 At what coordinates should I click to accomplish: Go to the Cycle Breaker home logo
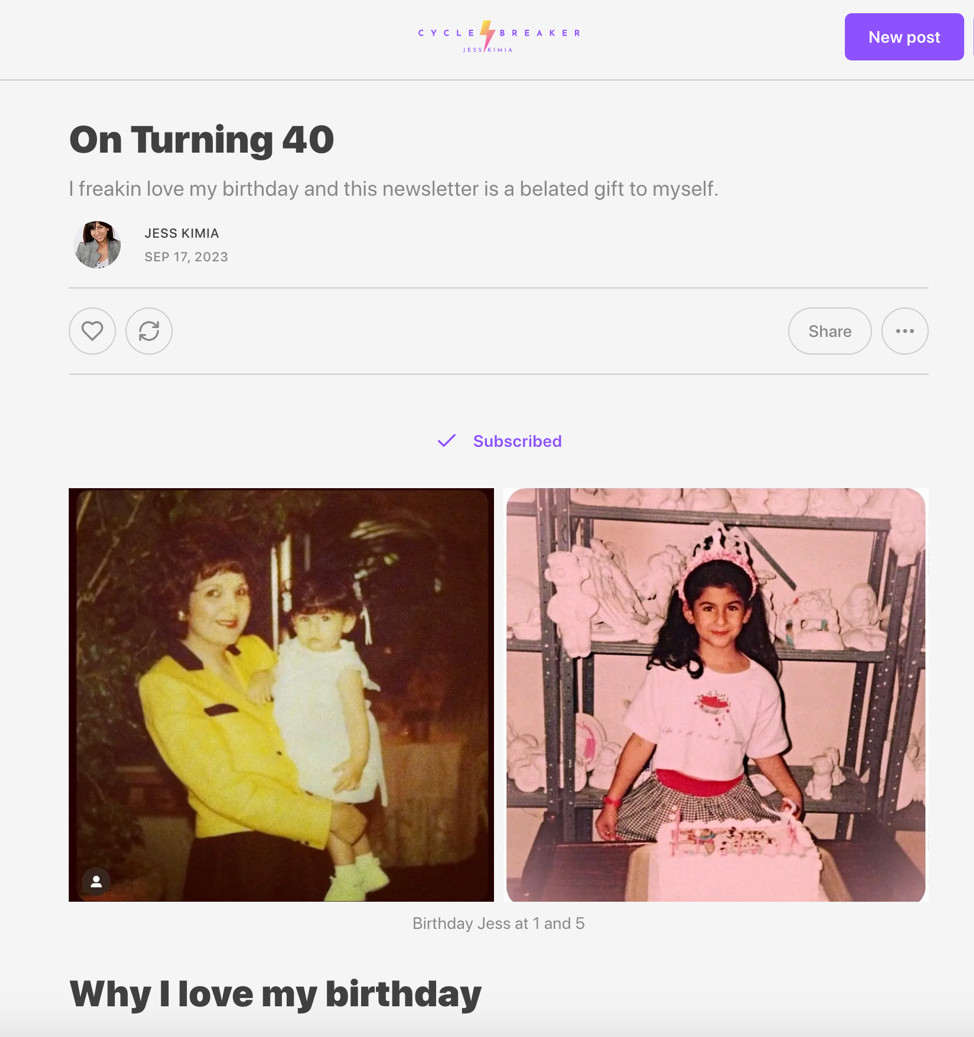[498, 36]
